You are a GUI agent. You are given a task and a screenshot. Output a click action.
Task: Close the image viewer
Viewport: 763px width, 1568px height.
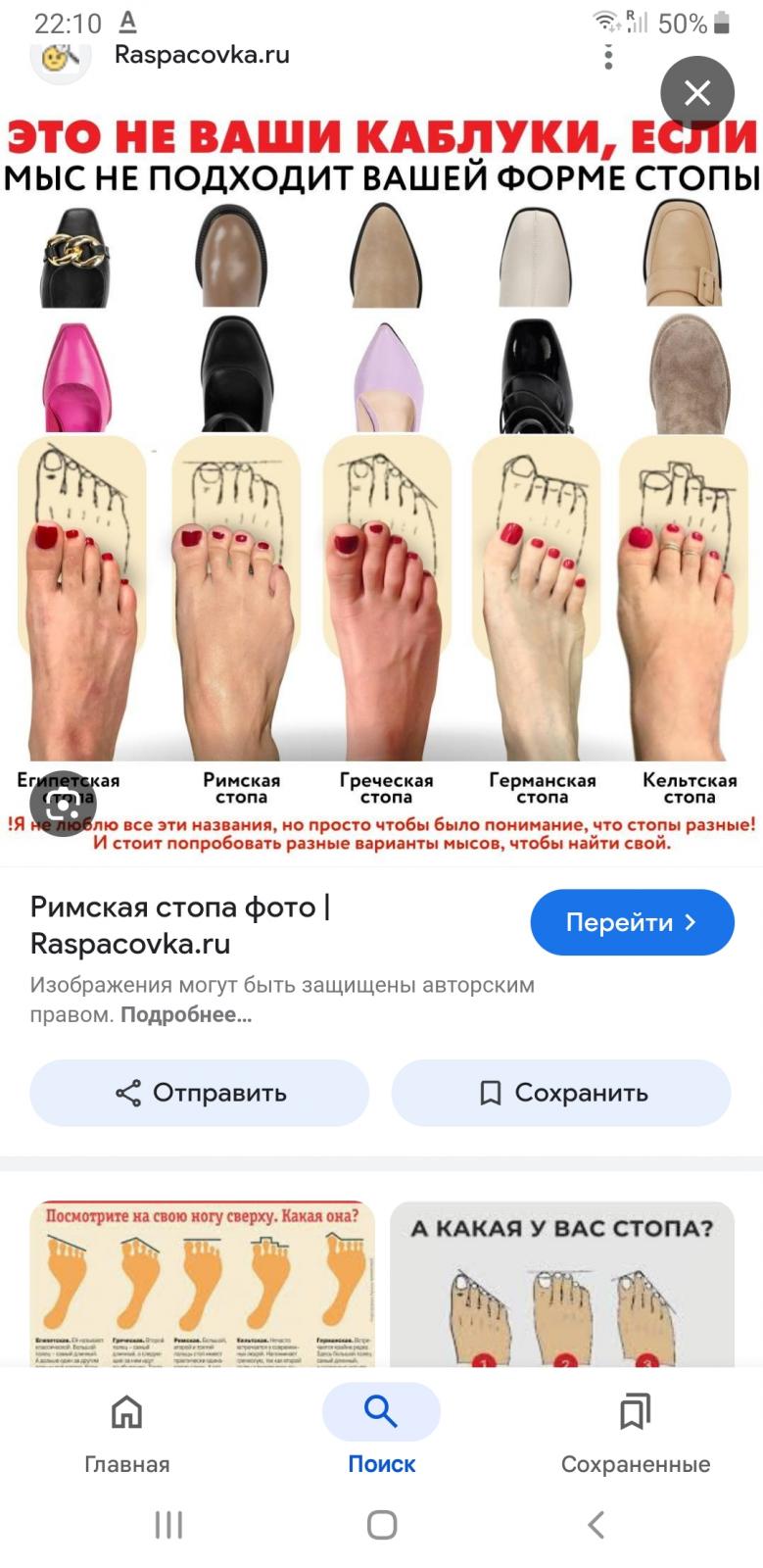coord(696,93)
